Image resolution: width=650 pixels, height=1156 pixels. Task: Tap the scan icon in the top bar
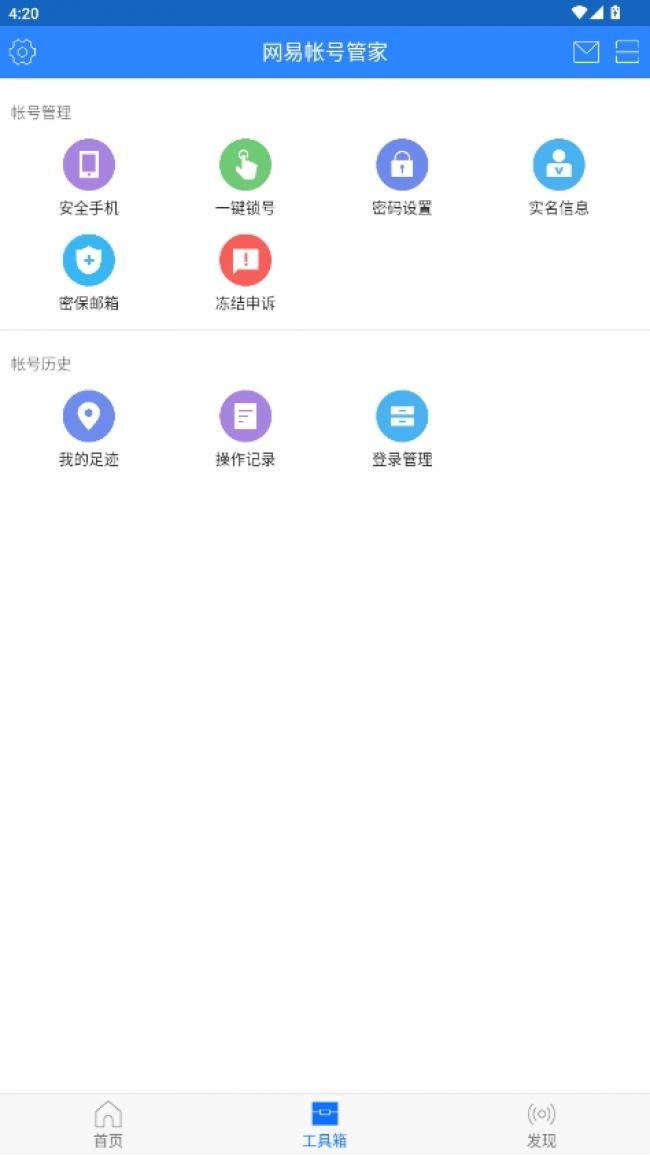pos(627,52)
